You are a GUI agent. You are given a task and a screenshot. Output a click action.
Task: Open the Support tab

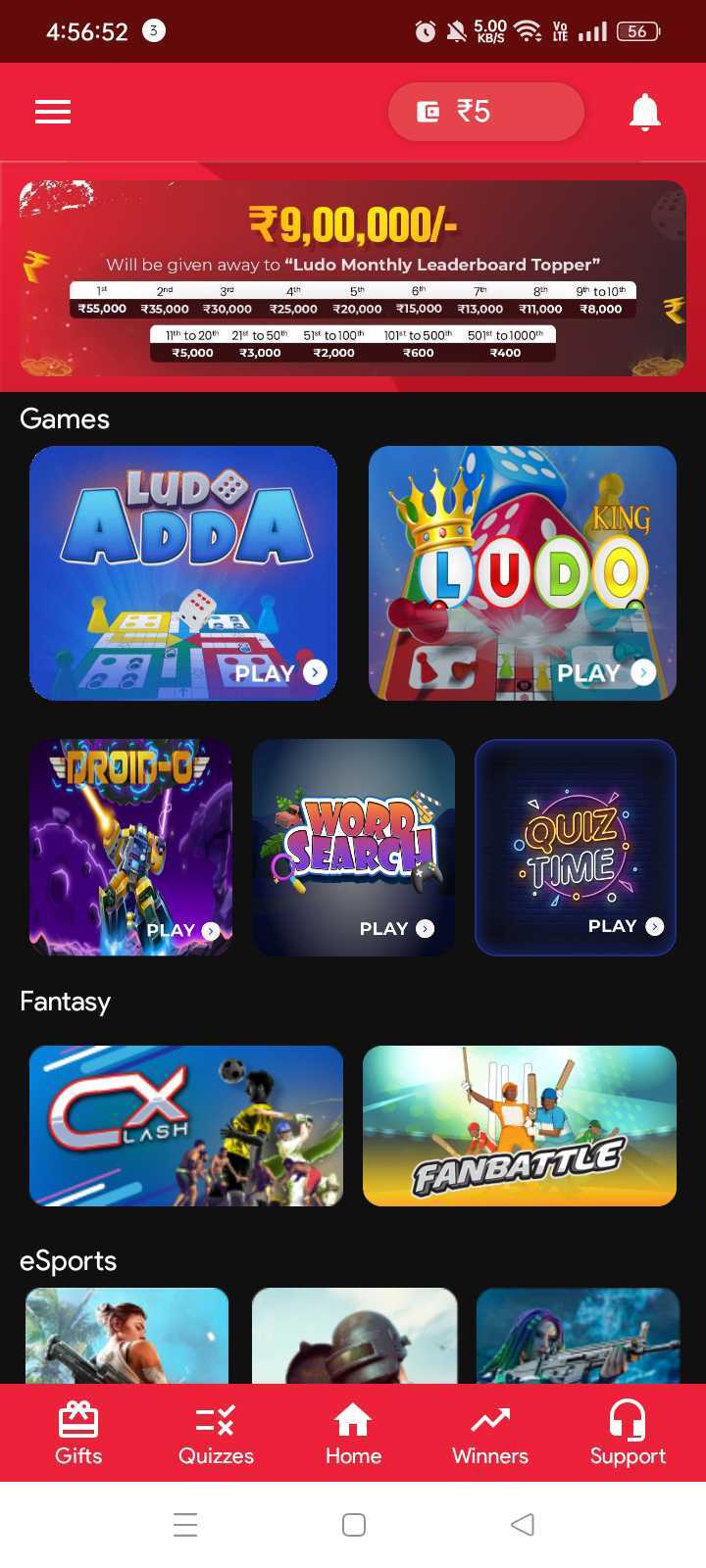[x=628, y=1433]
